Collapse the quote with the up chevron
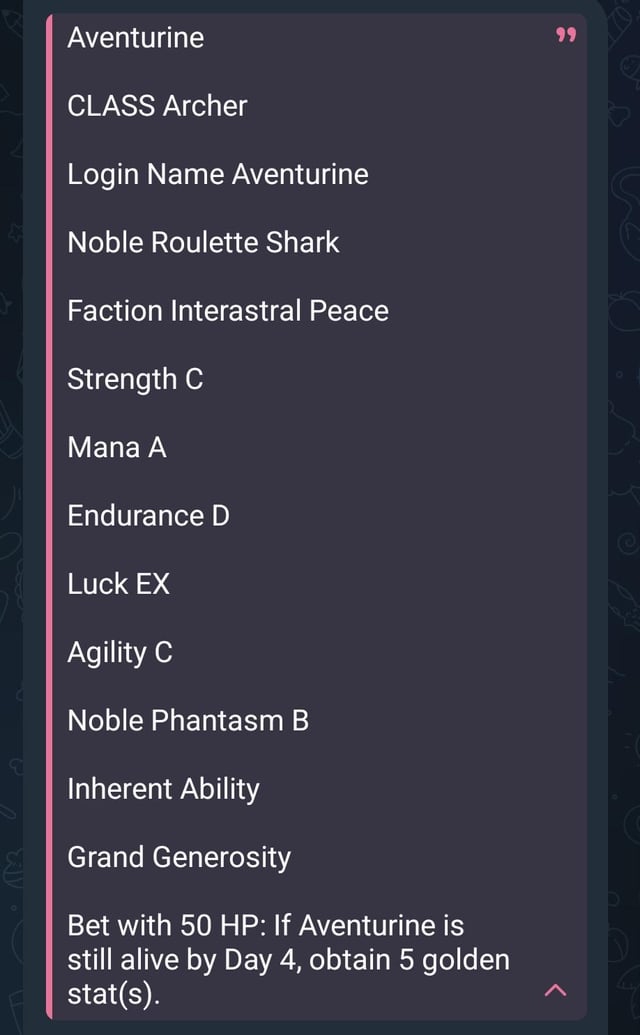 [556, 989]
